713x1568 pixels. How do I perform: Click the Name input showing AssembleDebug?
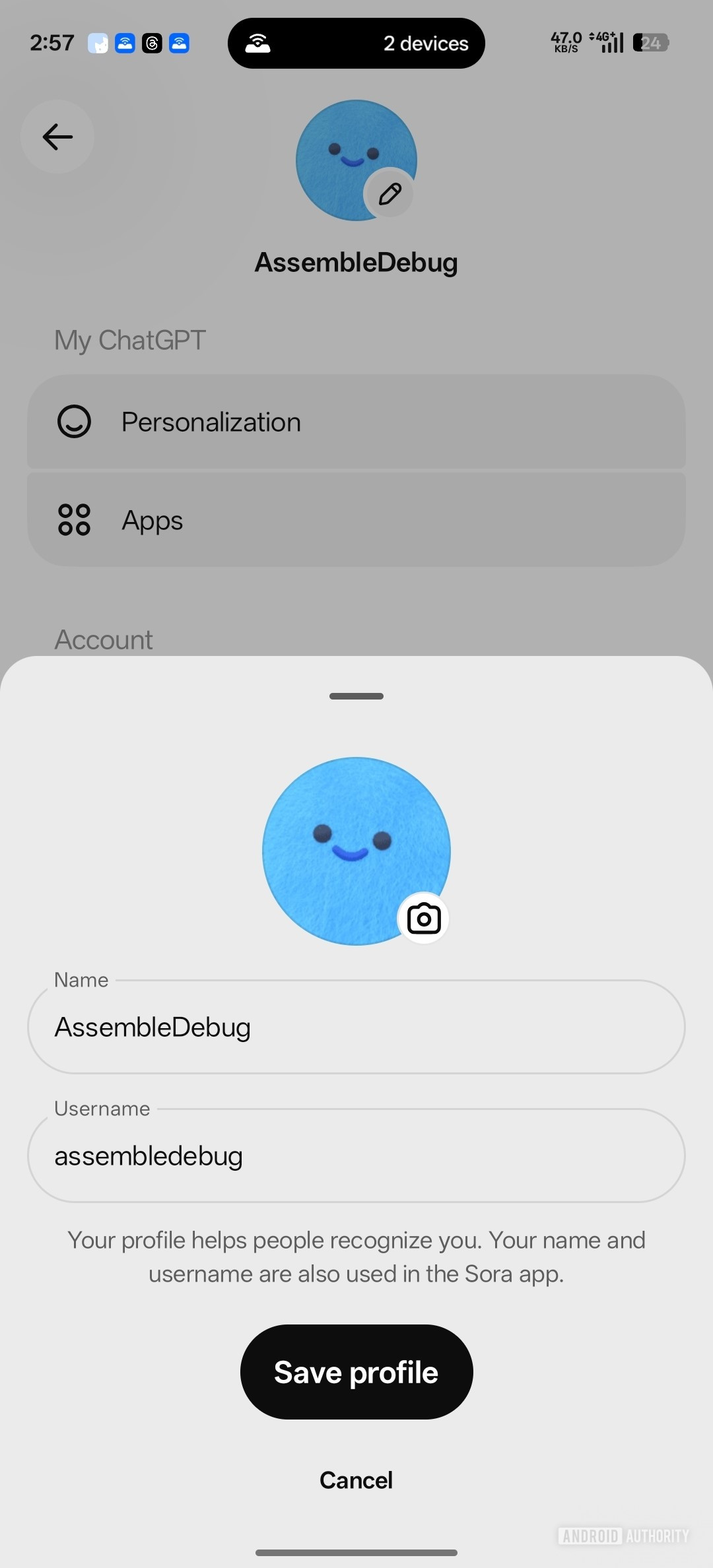(356, 1027)
